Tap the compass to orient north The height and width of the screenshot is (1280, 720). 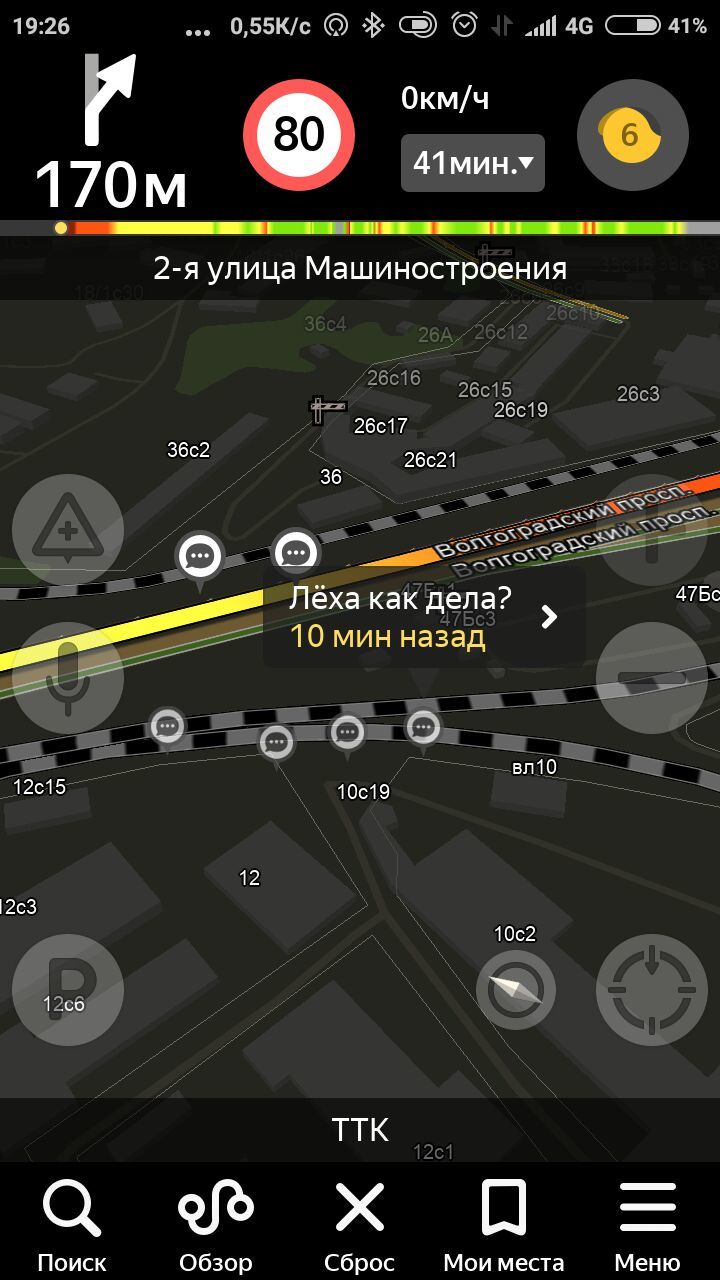(516, 990)
